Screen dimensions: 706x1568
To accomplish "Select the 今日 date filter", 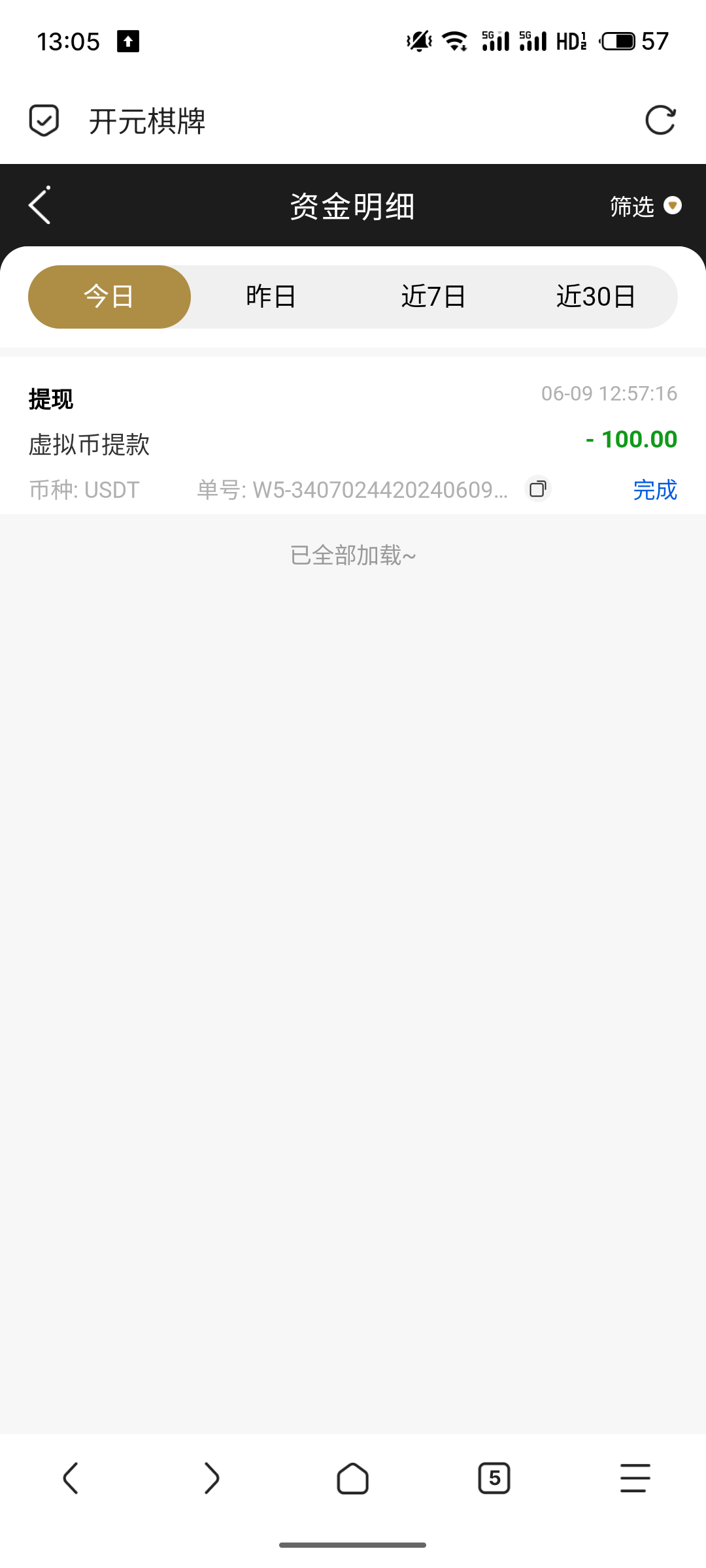I will 109,296.
